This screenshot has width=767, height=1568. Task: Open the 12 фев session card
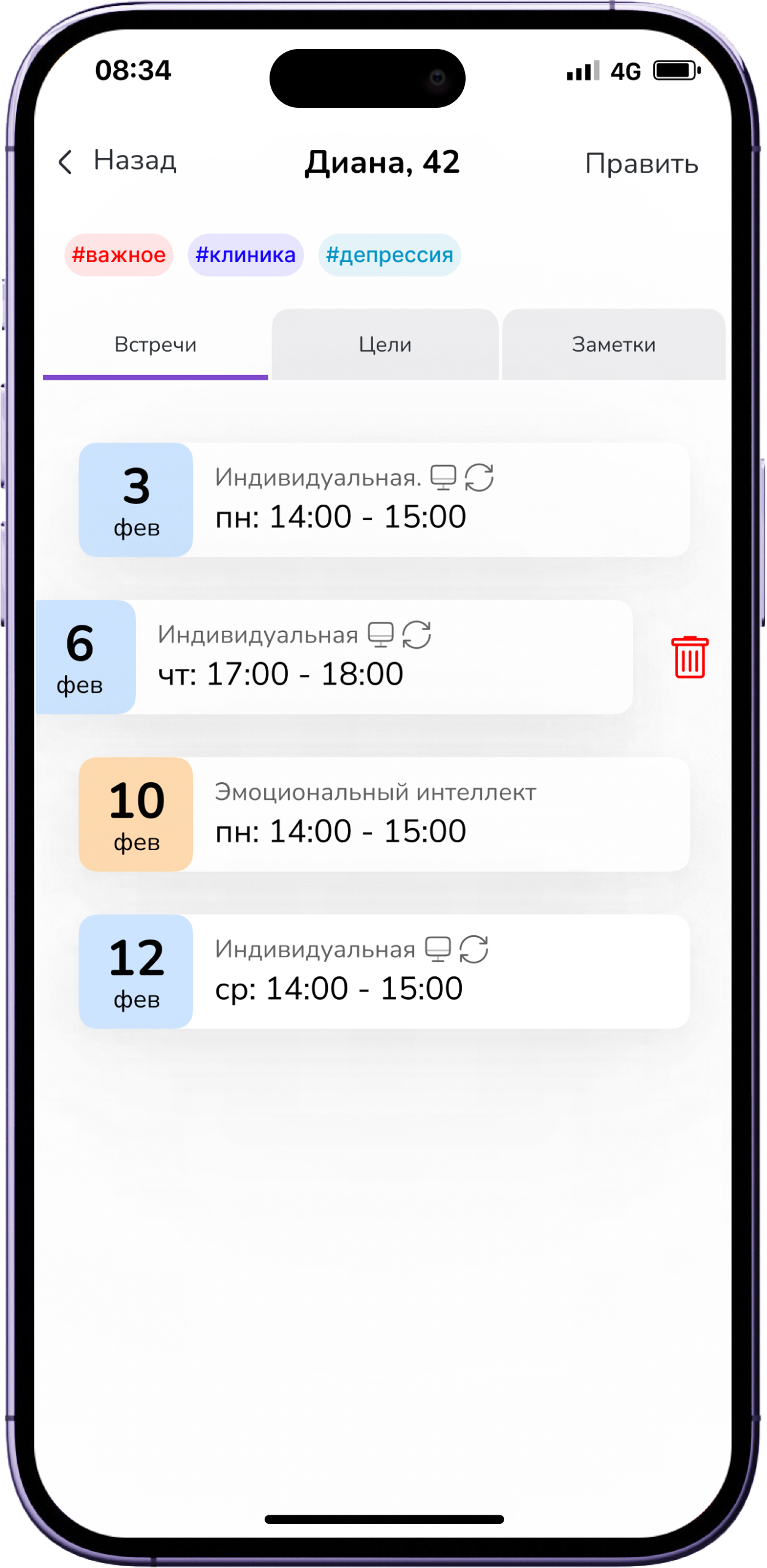coord(384,971)
